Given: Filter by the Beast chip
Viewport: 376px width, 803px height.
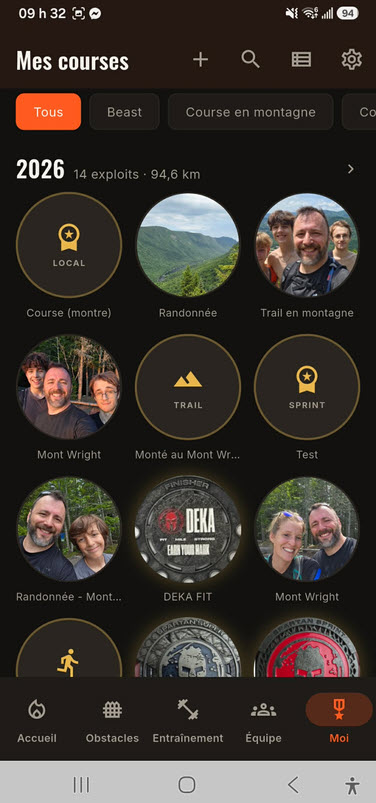Looking at the screenshot, I should (x=124, y=112).
